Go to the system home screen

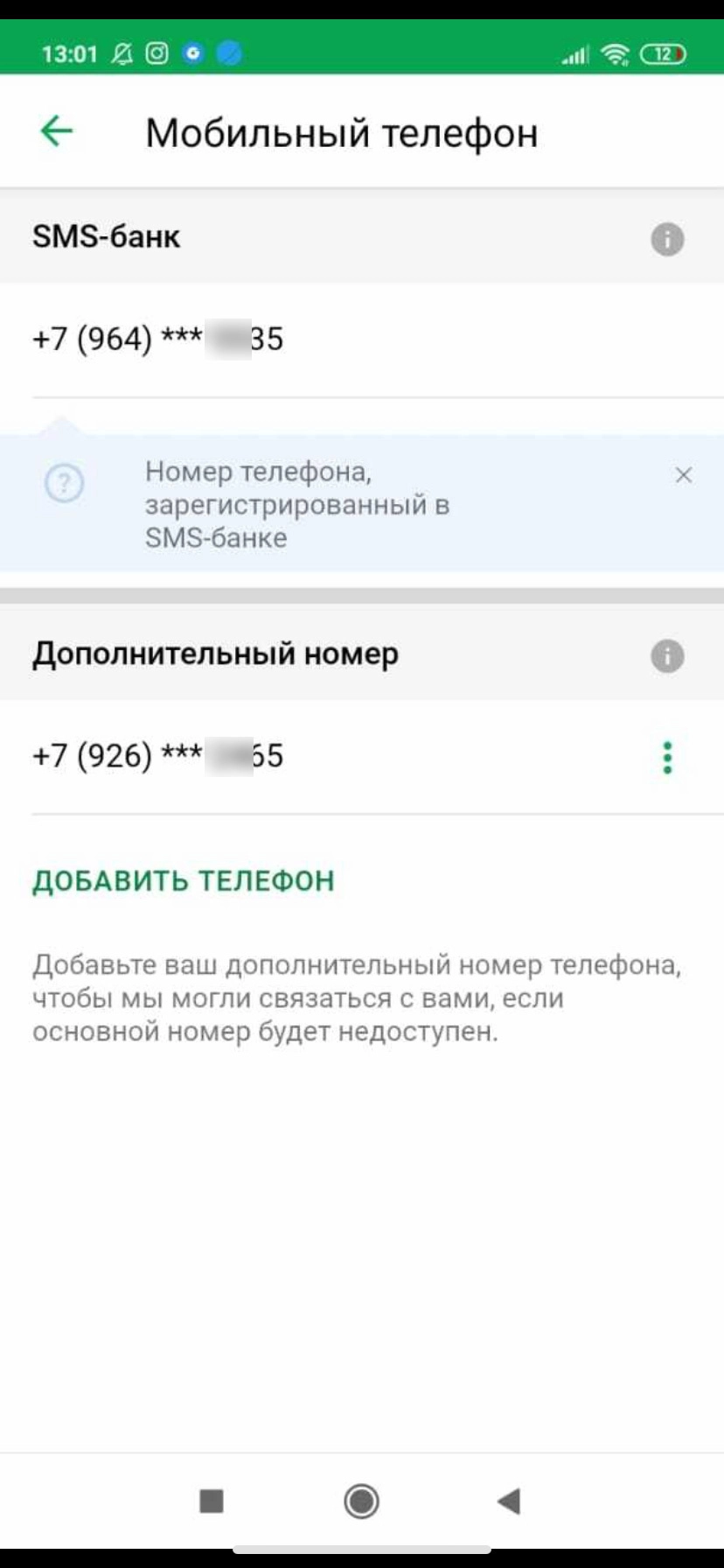361,1501
